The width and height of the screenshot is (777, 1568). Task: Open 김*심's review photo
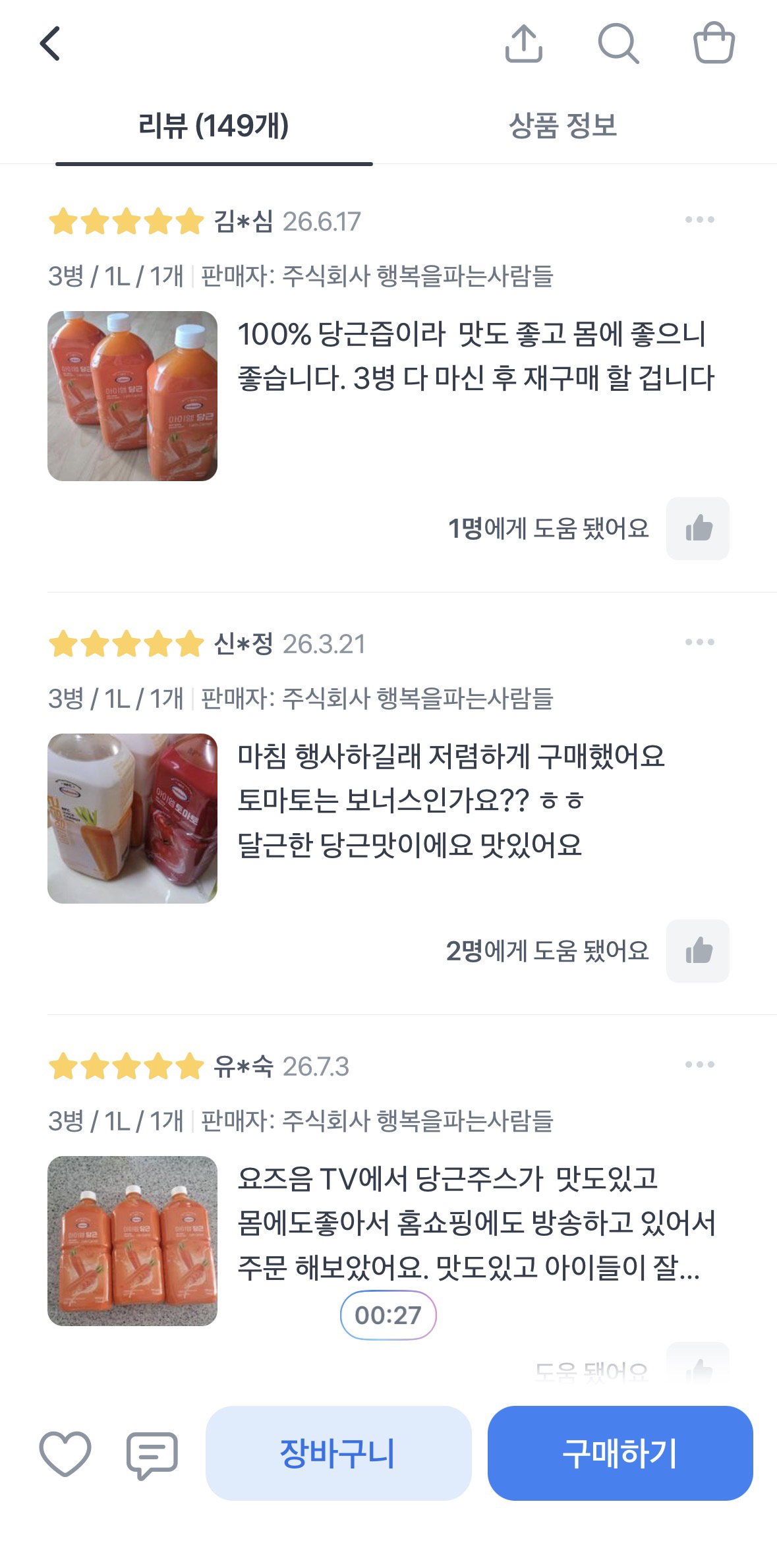(132, 395)
